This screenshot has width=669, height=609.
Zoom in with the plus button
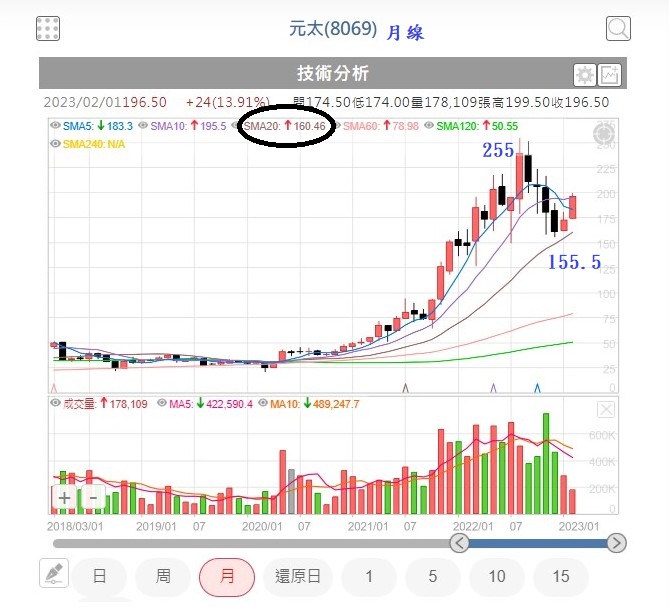(64, 498)
